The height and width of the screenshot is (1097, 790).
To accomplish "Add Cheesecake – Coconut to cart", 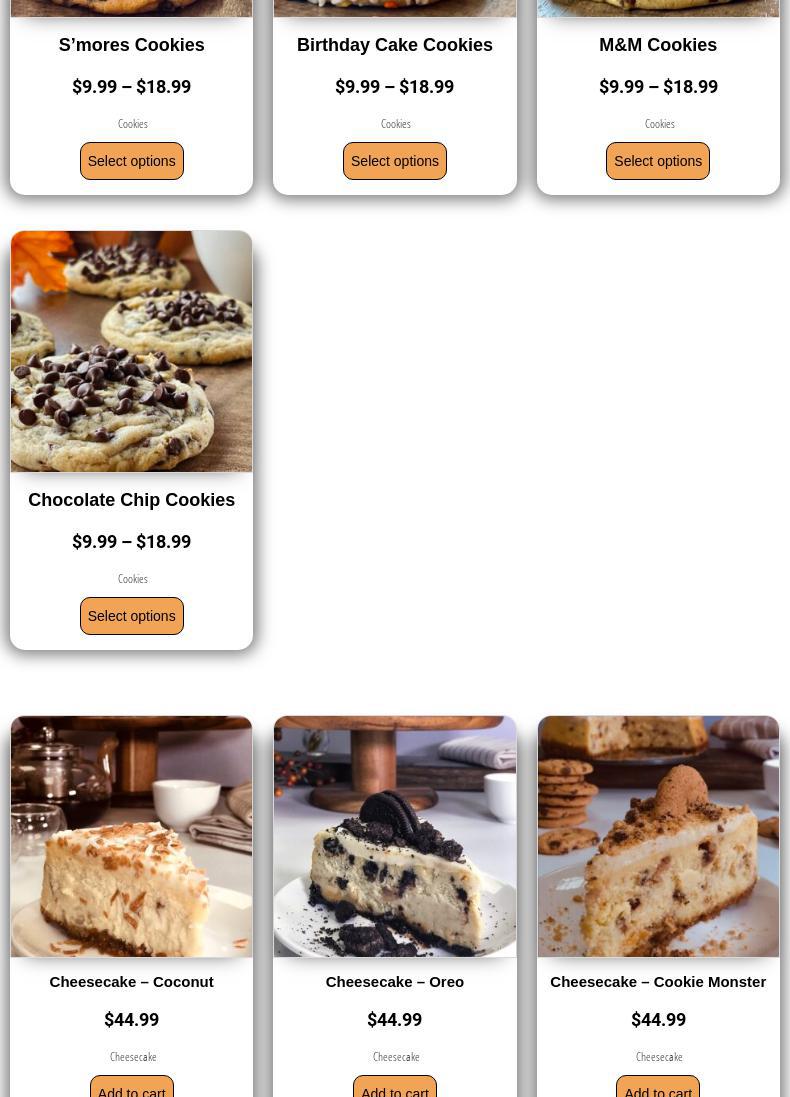I will coord(131,1089).
